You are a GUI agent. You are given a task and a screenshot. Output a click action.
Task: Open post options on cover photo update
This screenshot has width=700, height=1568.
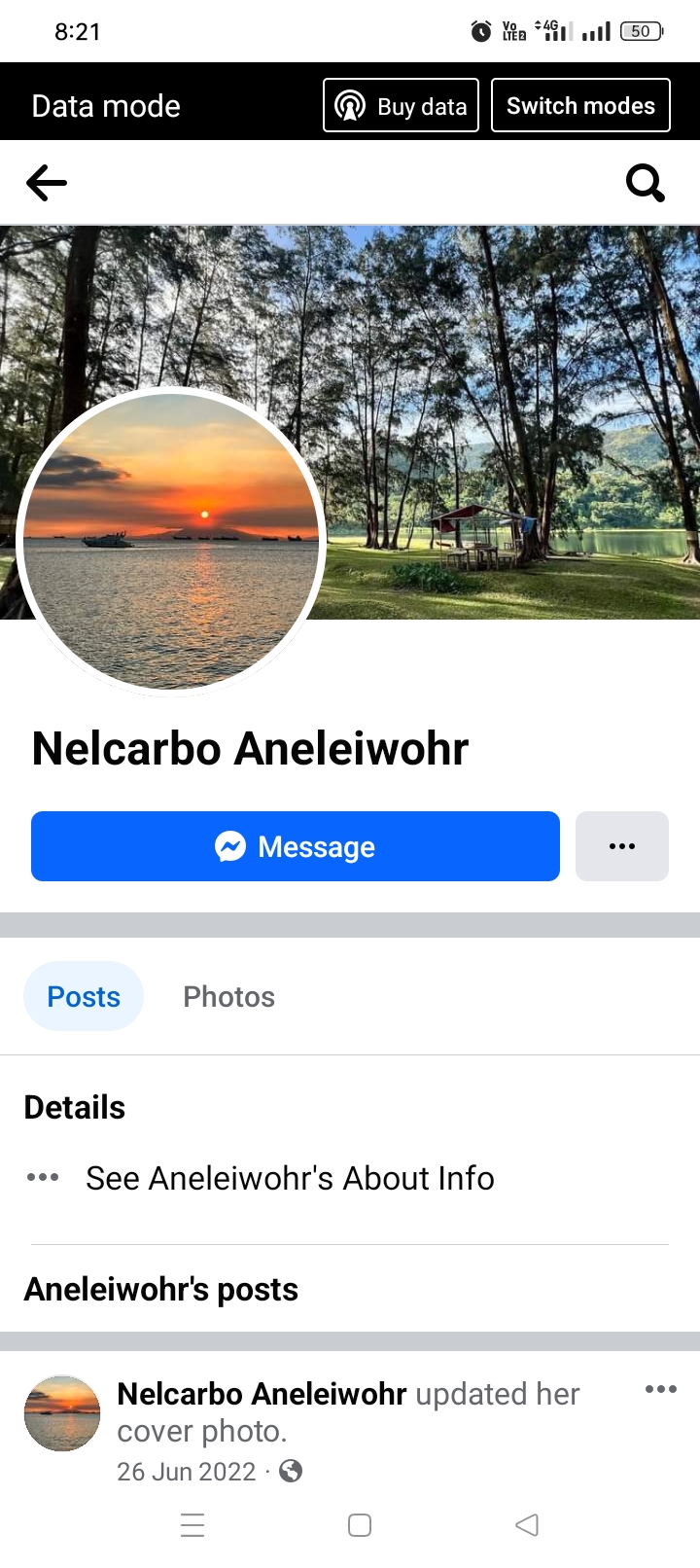[661, 1389]
